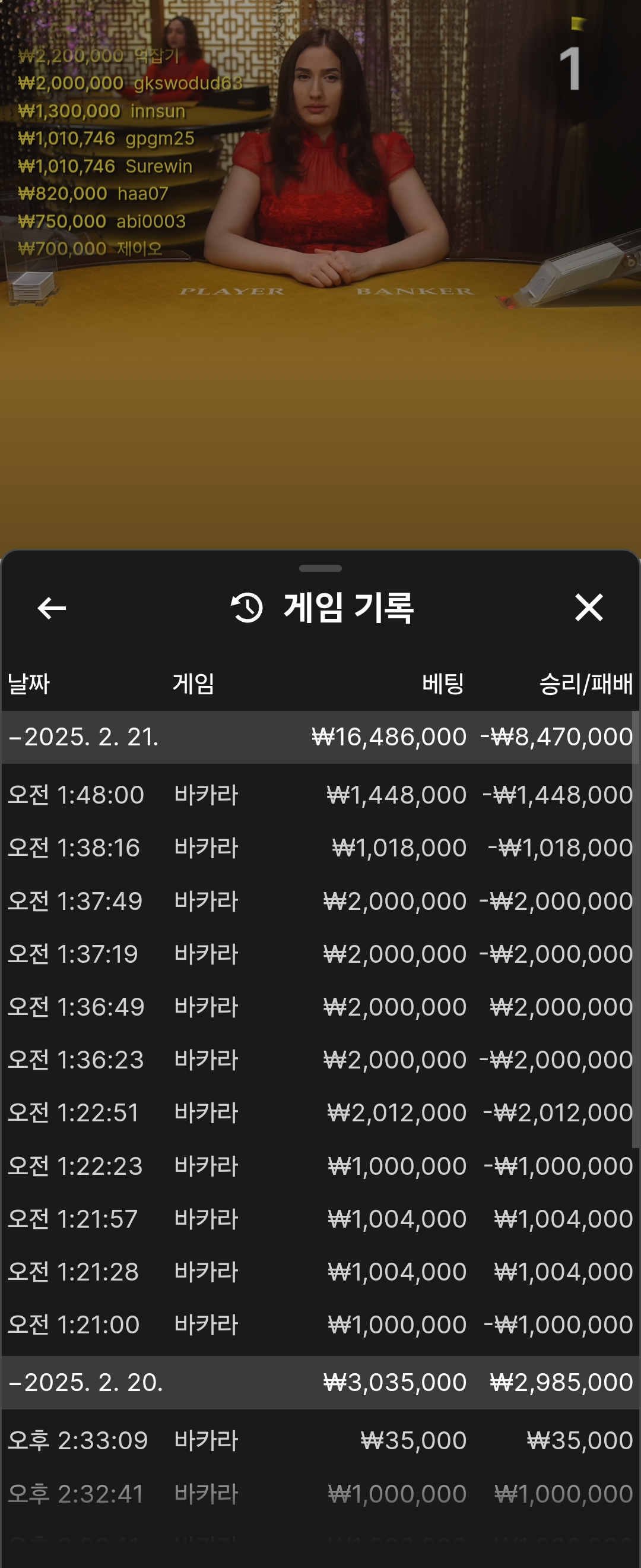View the 오전 1:21:28 round details

pos(320,1272)
